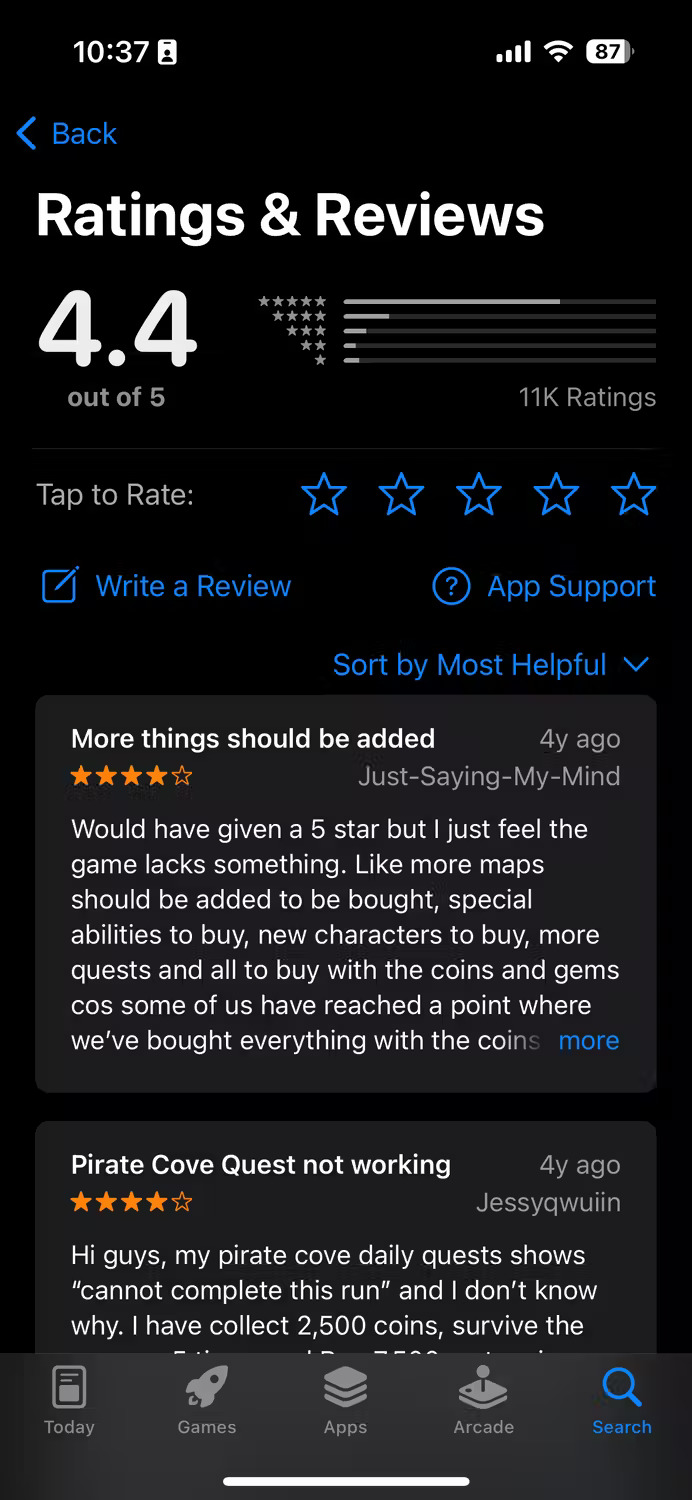Rate the app two stars
The height and width of the screenshot is (1500, 692).
[x=401, y=495]
